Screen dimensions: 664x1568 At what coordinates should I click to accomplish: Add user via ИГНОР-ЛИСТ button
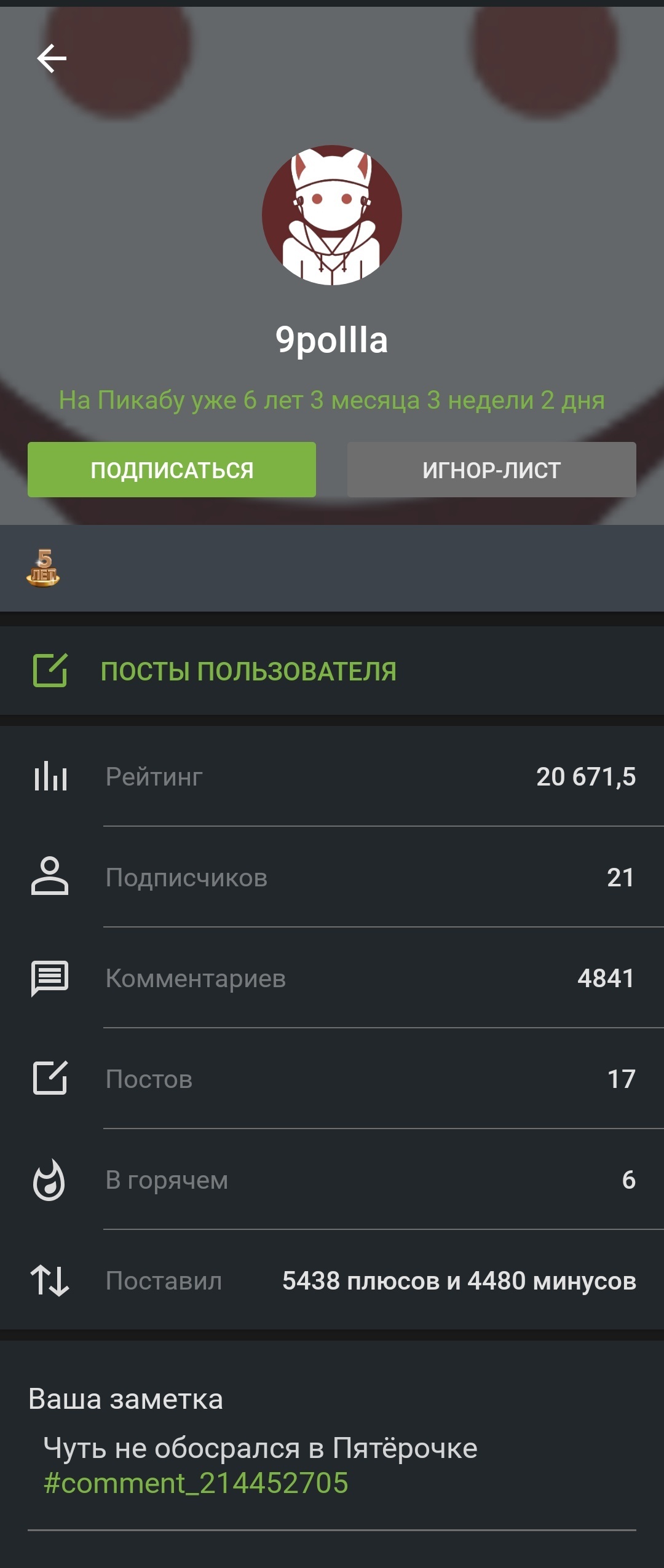click(491, 470)
